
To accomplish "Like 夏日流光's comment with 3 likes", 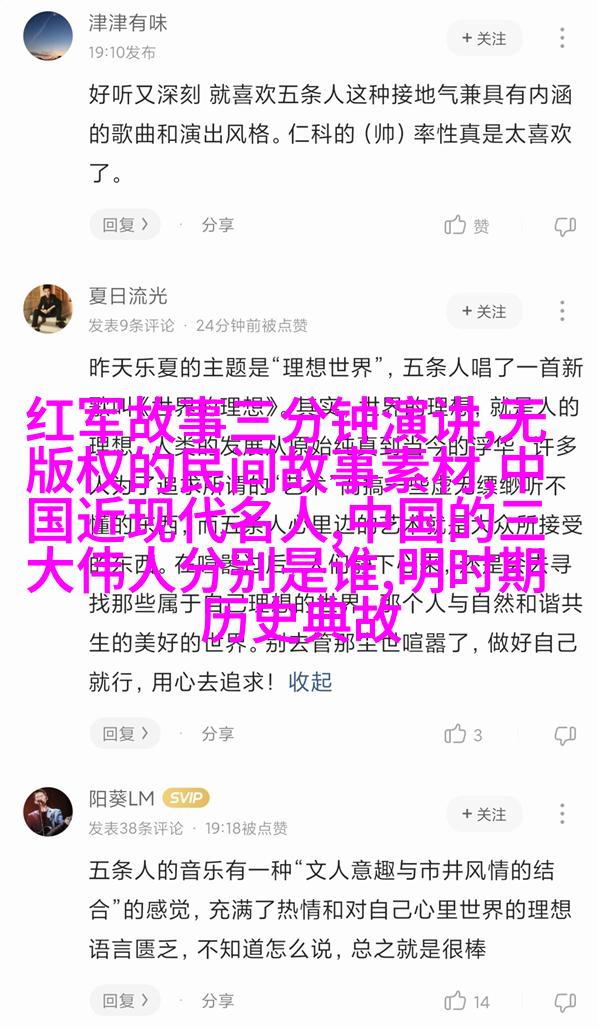I will (x=465, y=734).
